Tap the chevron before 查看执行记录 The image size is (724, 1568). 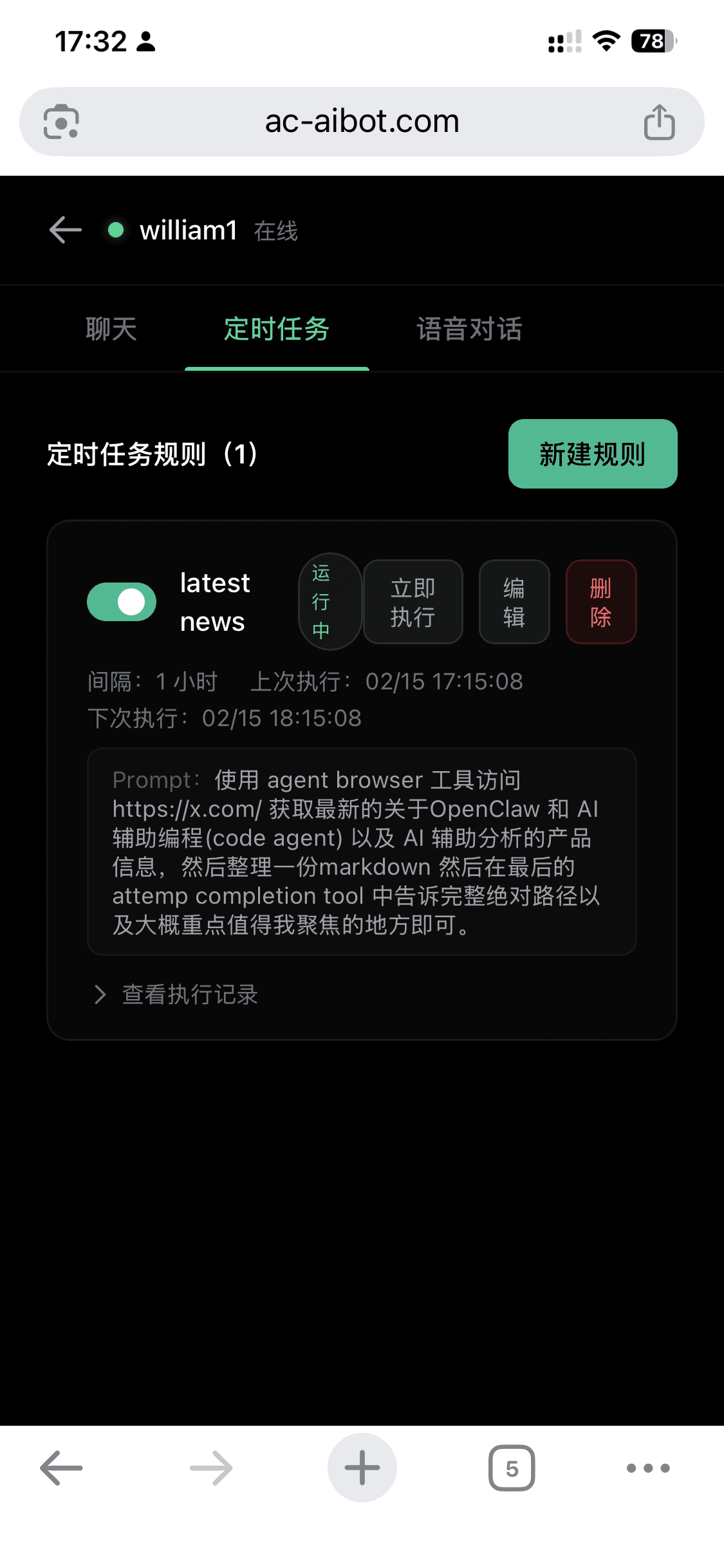pos(101,995)
